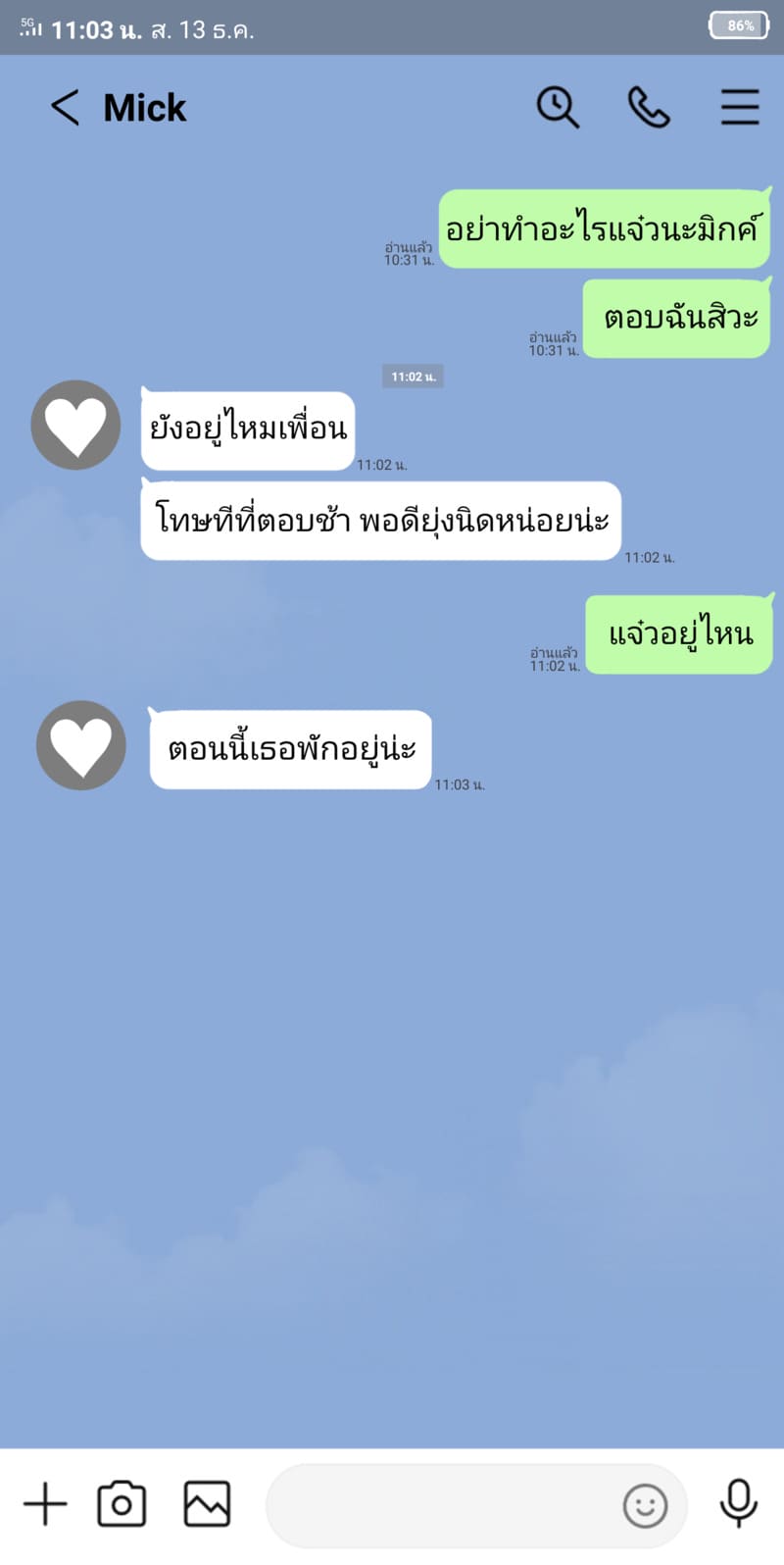The width and height of the screenshot is (784, 1565).
Task: Open the camera to take a photo
Action: (120, 1503)
